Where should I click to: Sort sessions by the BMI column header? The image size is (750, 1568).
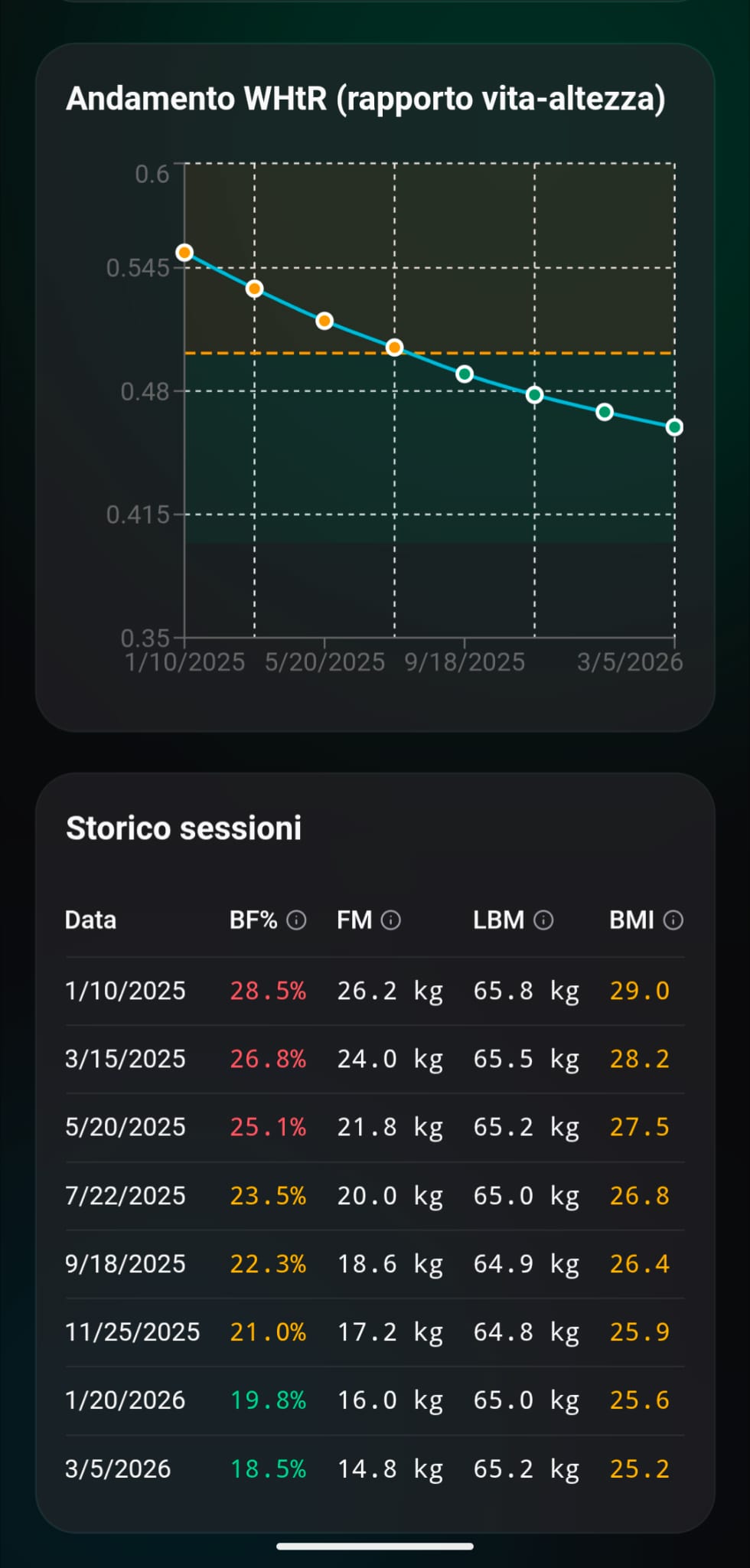(x=631, y=920)
